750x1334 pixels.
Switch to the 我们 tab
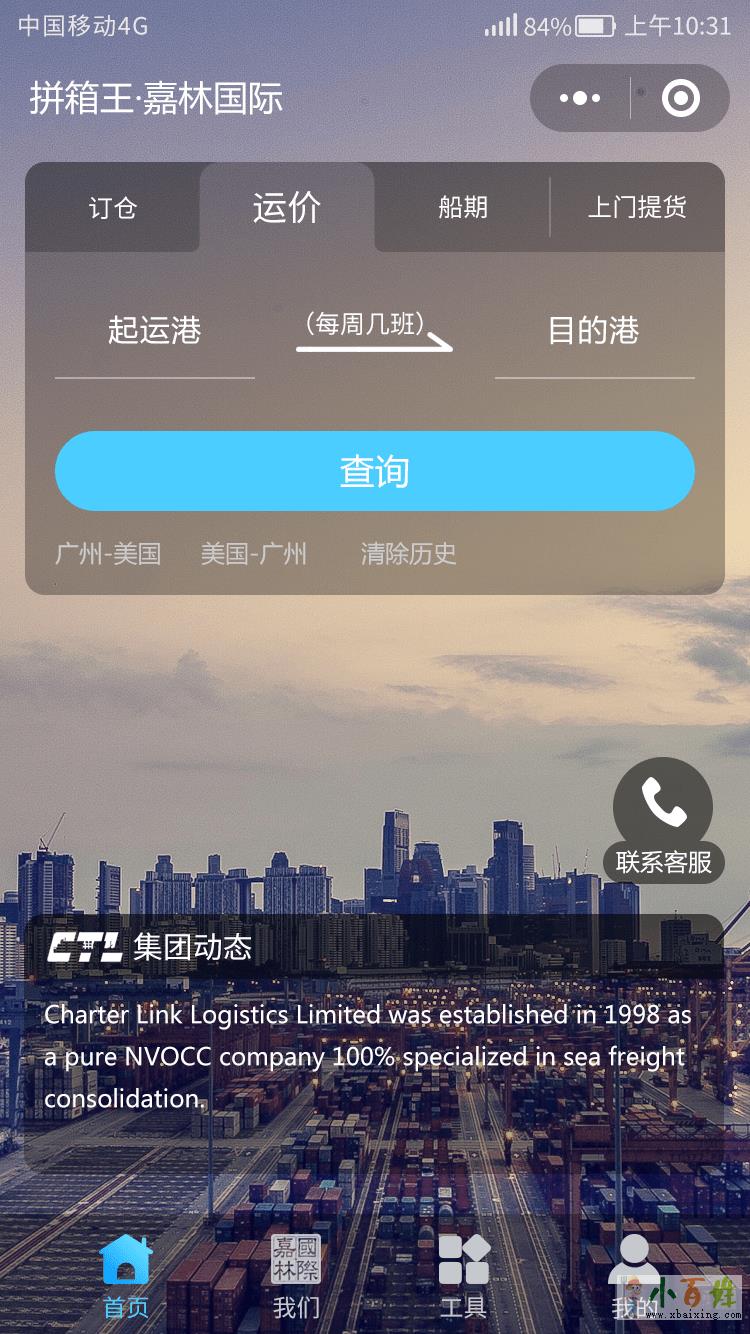[x=296, y=1277]
